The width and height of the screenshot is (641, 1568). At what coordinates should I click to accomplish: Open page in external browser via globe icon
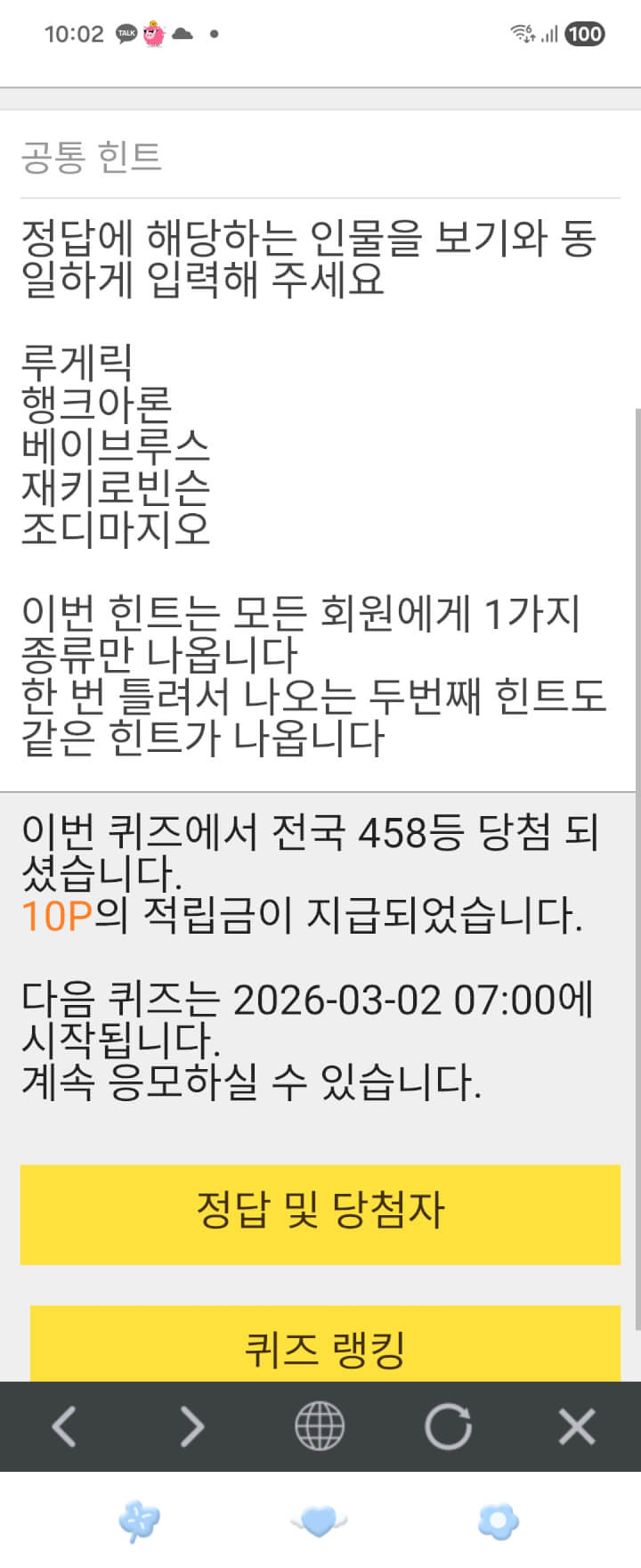pos(320,1426)
